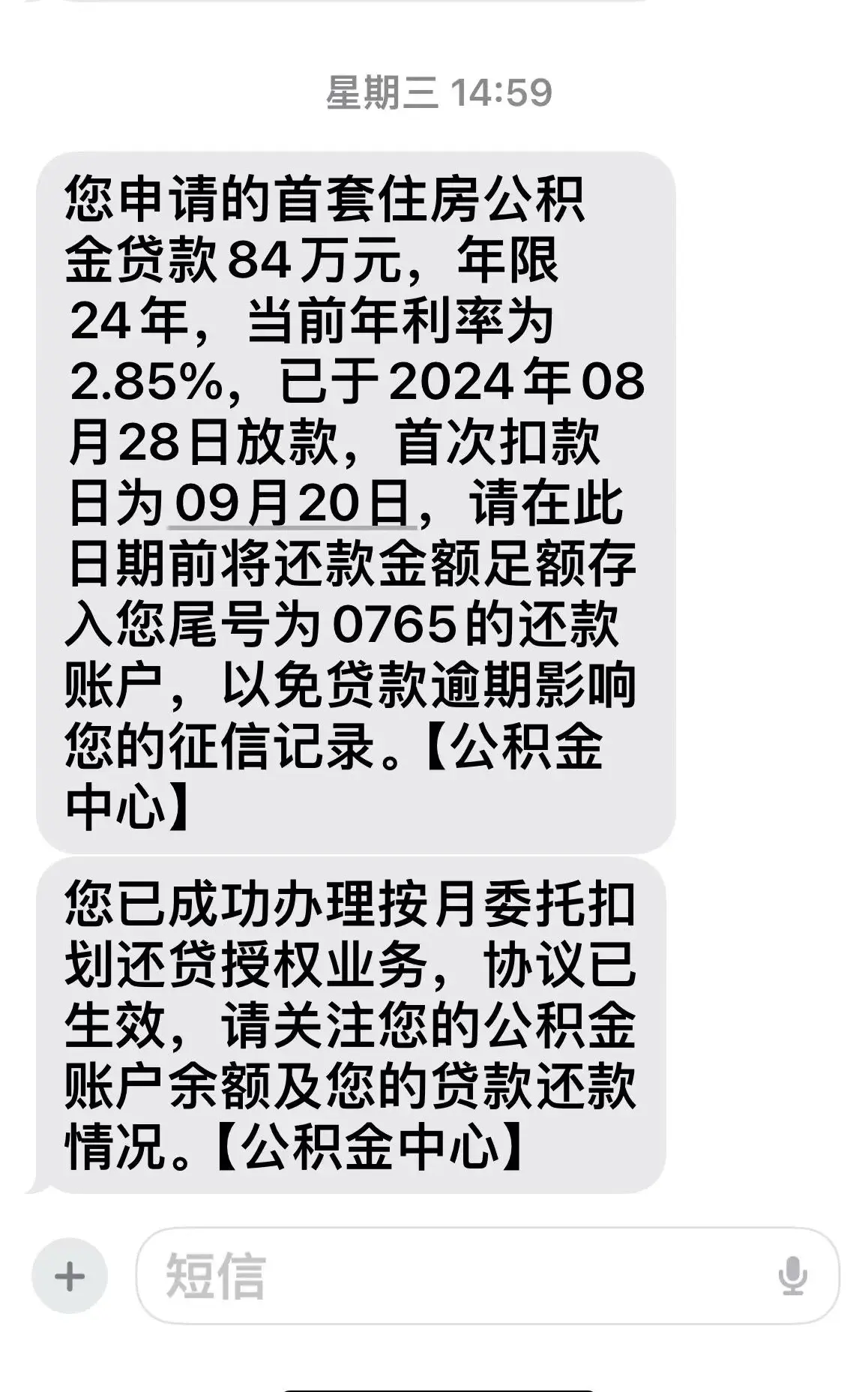868x1392 pixels.
Task: Open the underlined date 09月20日 link
Action: [292, 502]
